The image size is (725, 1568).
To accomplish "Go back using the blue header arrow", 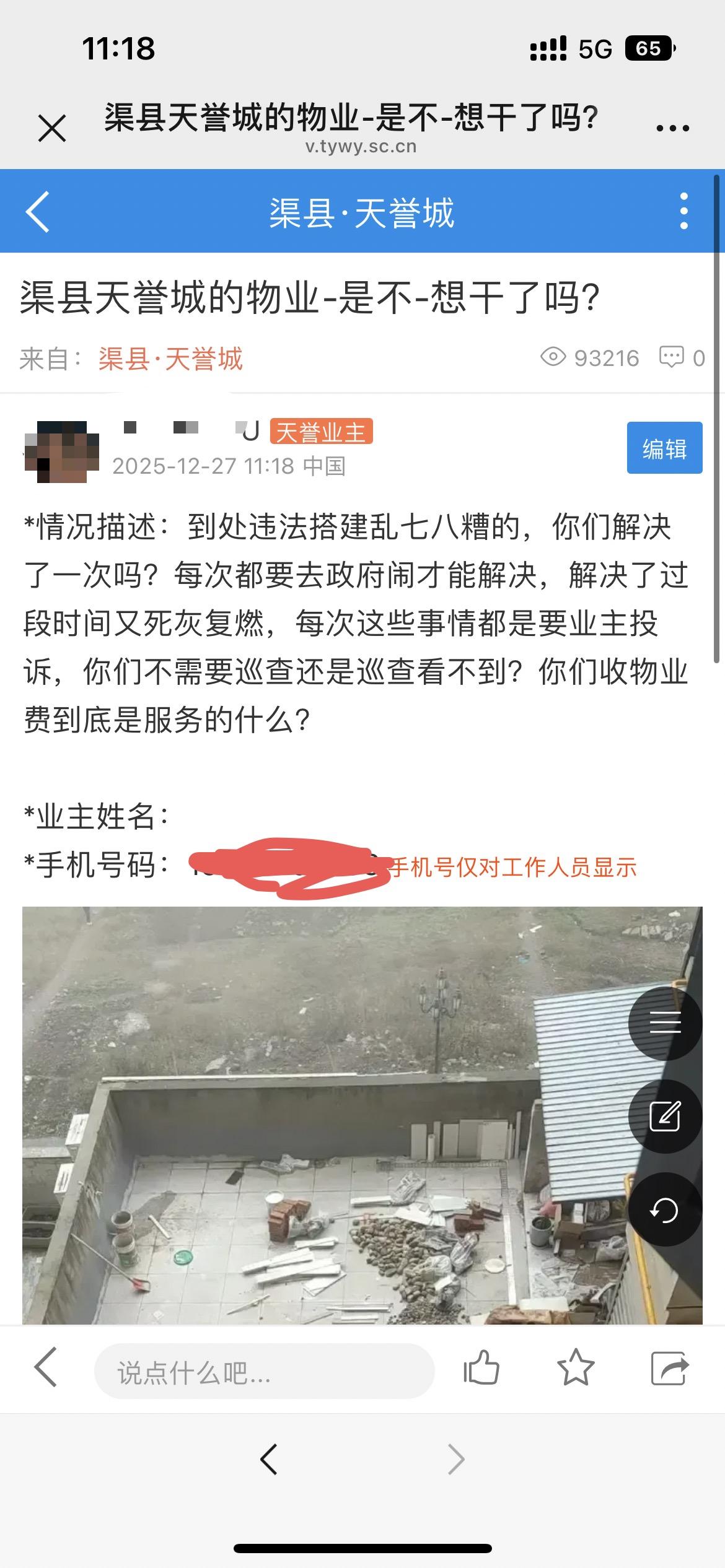I will pyautogui.click(x=38, y=212).
